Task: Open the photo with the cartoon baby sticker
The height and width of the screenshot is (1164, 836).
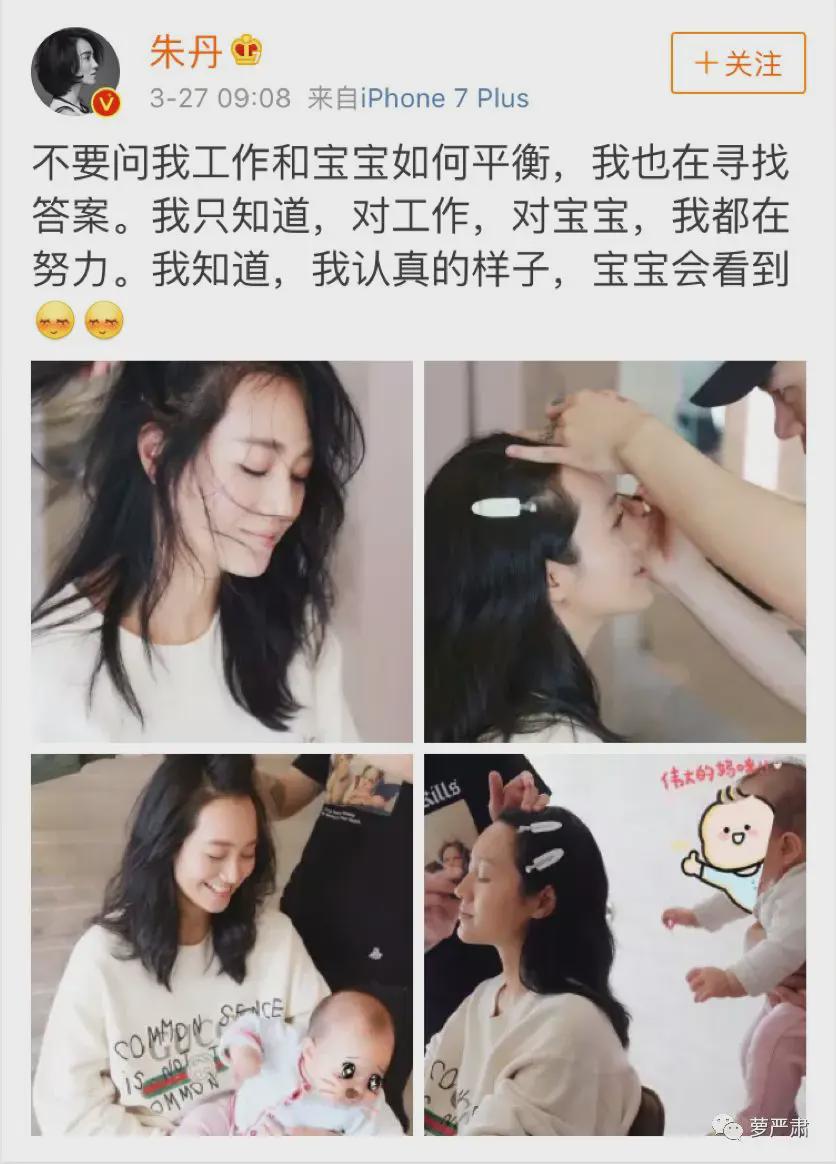Action: coord(614,944)
